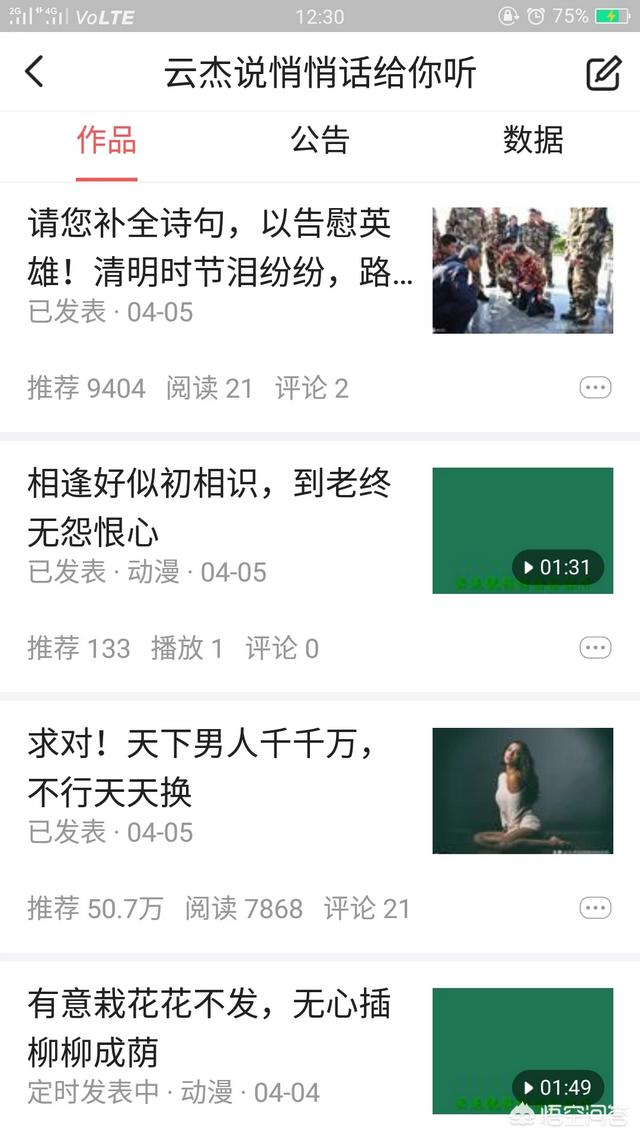Switch to the 公告 tab
This screenshot has height=1138, width=640.
320,140
